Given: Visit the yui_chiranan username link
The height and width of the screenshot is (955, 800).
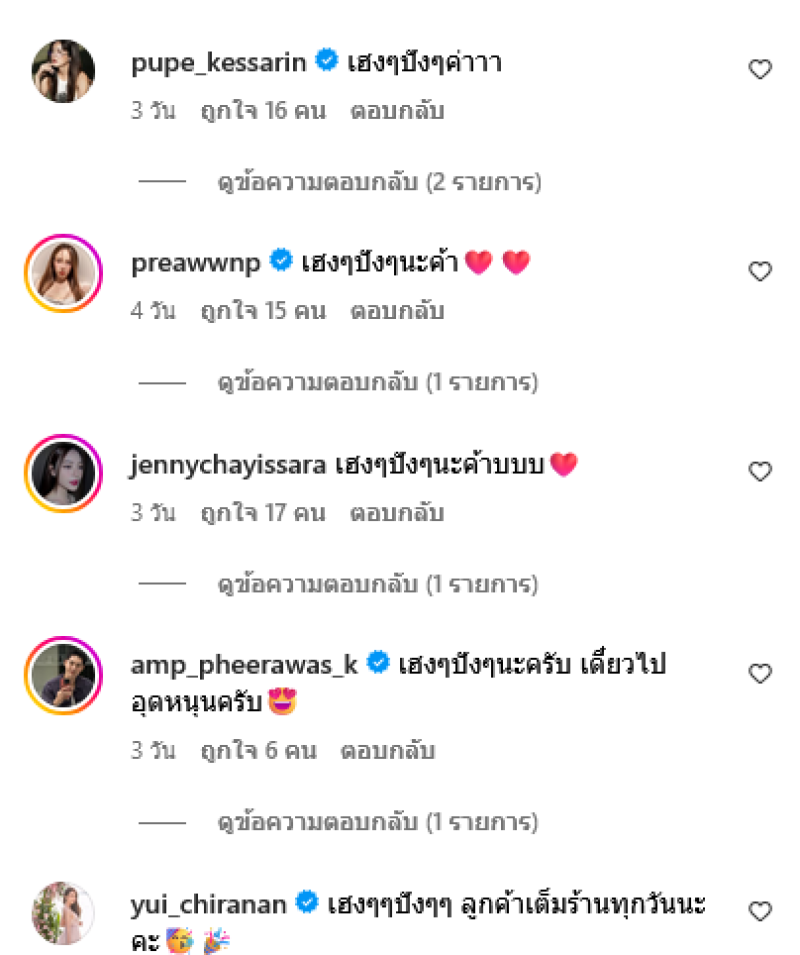Looking at the screenshot, I should (208, 904).
